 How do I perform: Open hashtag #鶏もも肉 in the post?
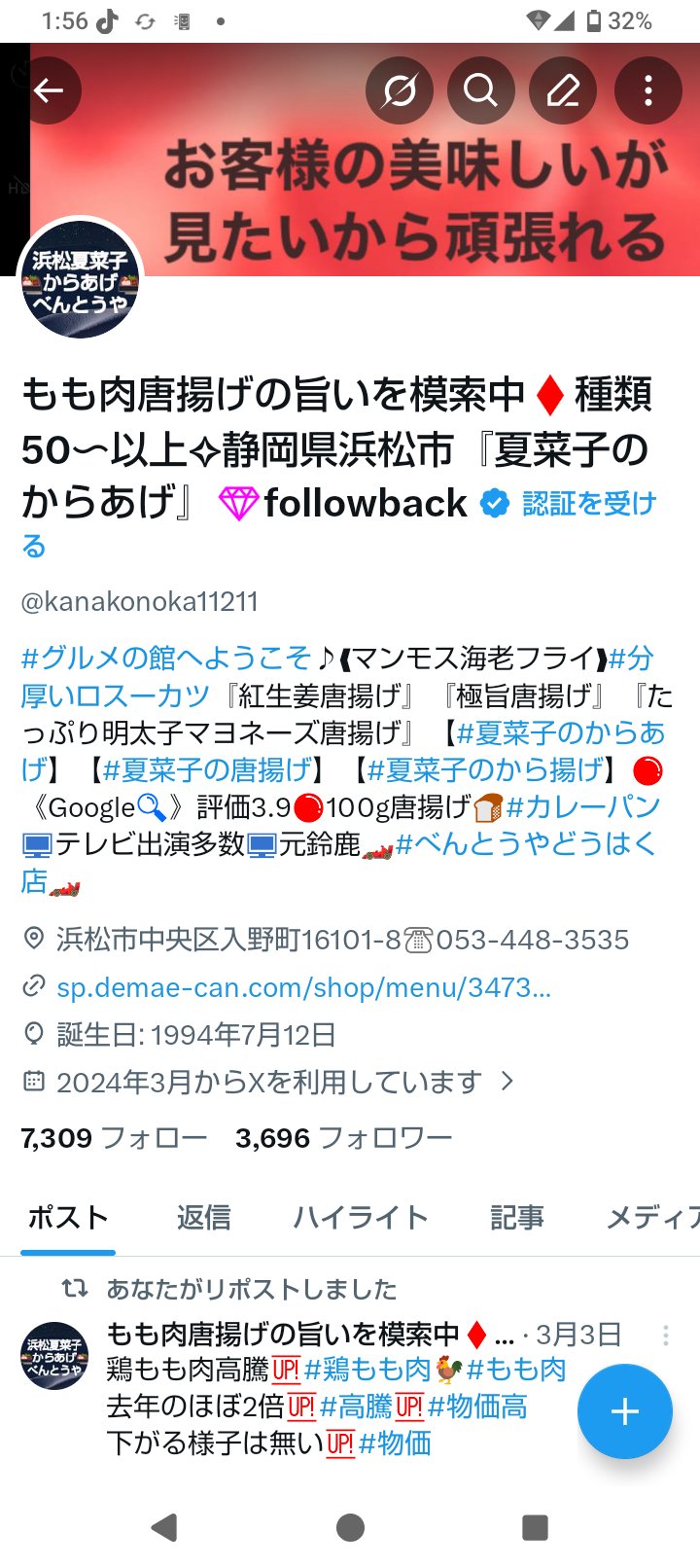point(367,1370)
